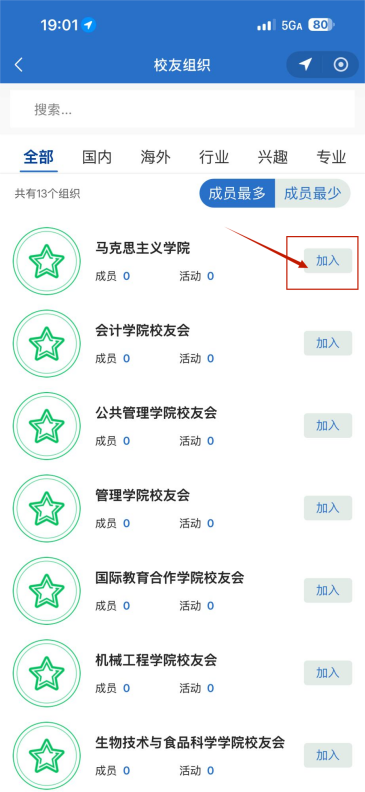
Task: Focus the 搜索 search field
Action: [182, 109]
